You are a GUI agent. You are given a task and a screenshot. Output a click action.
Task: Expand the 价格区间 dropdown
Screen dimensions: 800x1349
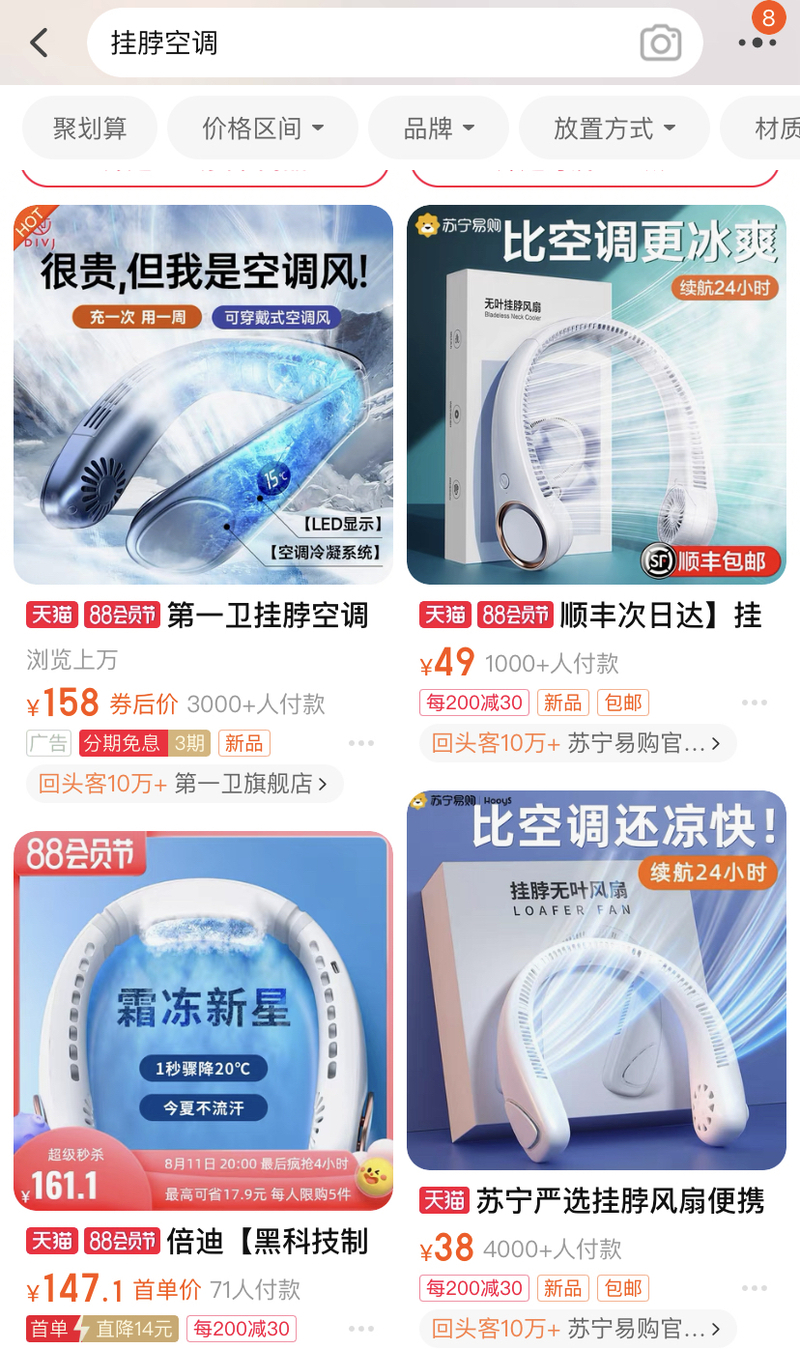262,128
